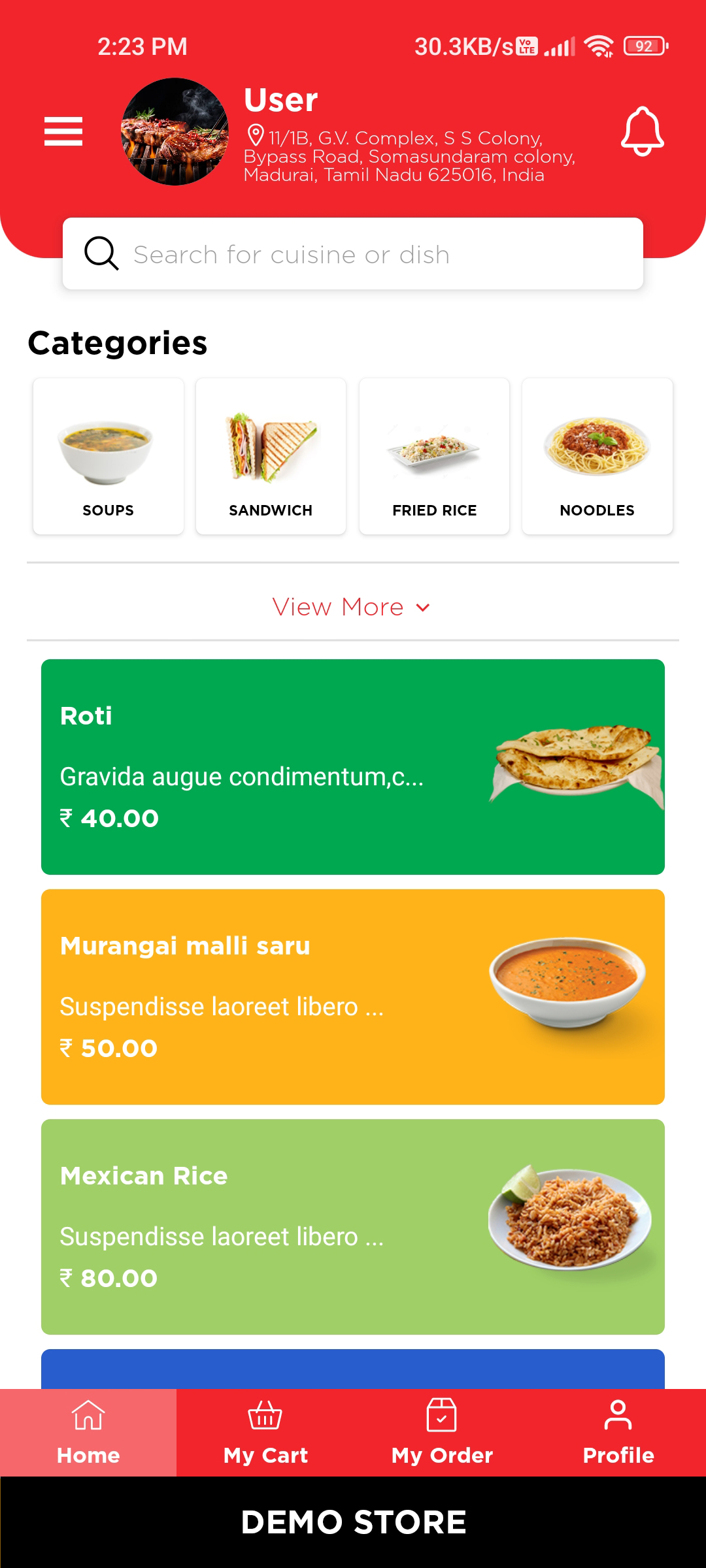Screen dimensions: 706x1568
Task: Go to My Cart tab
Action: coord(265,1432)
